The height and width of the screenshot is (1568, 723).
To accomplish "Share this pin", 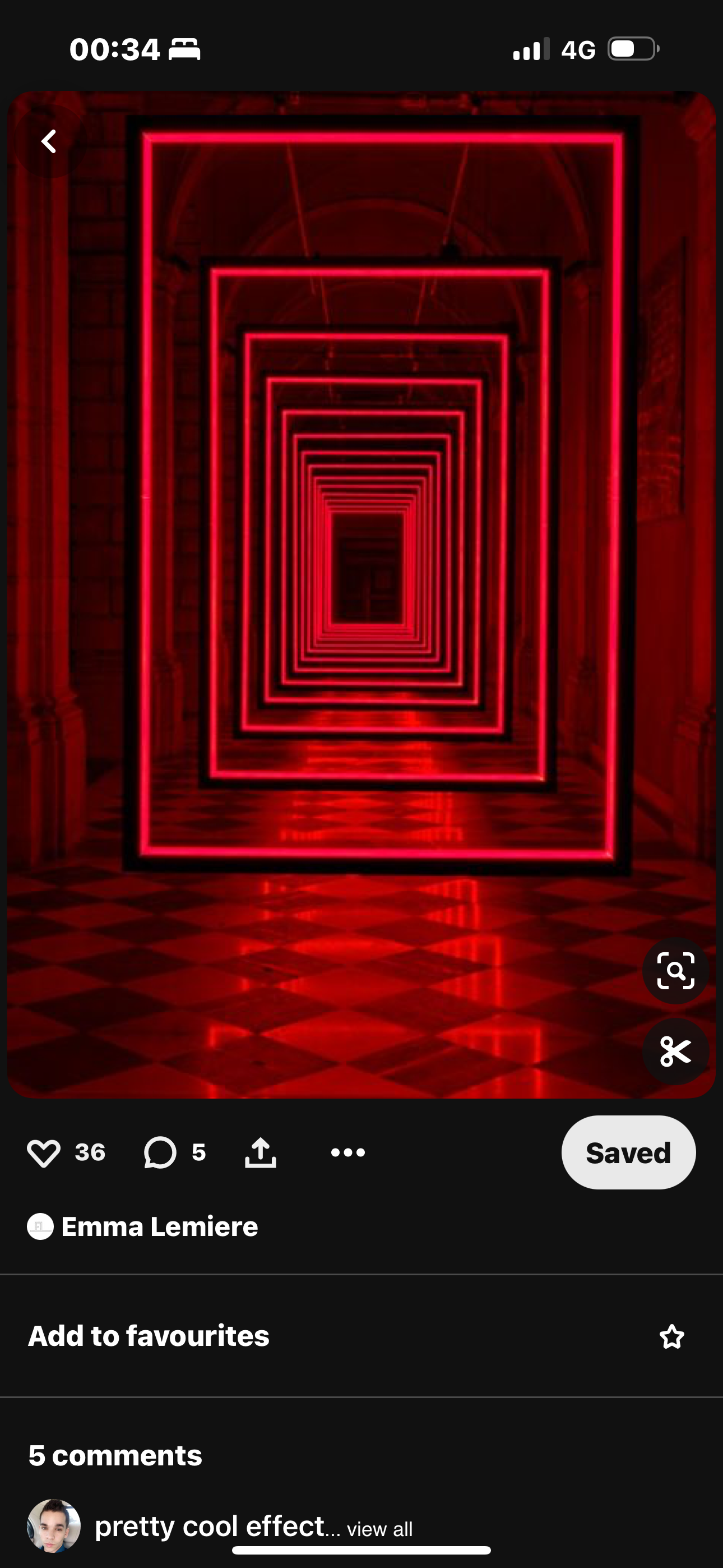I will point(261,1152).
